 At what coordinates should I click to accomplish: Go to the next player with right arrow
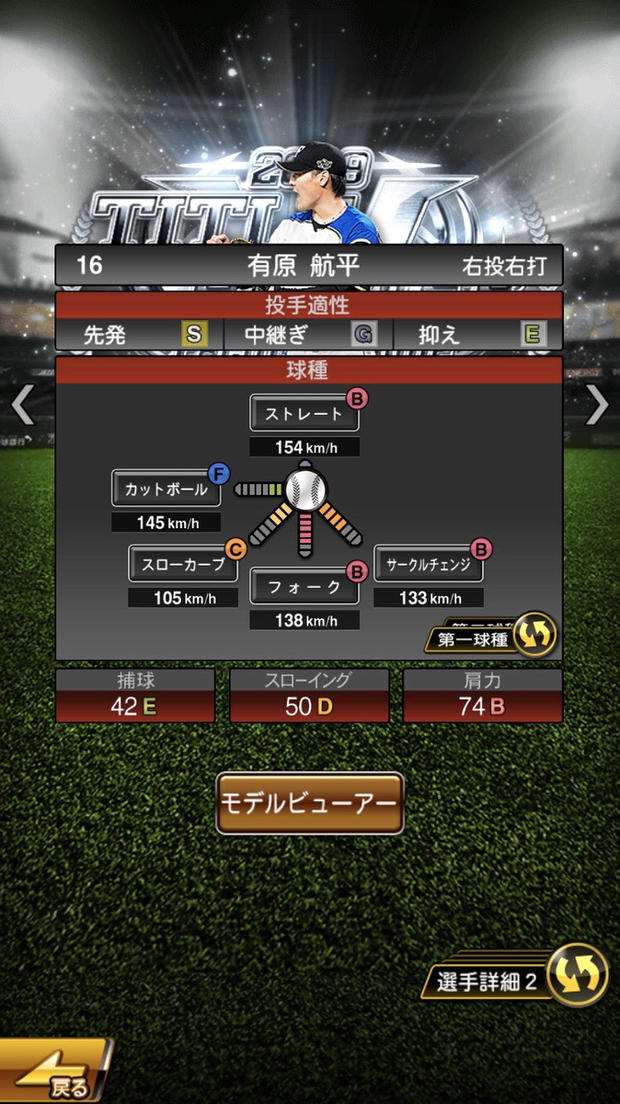[597, 405]
